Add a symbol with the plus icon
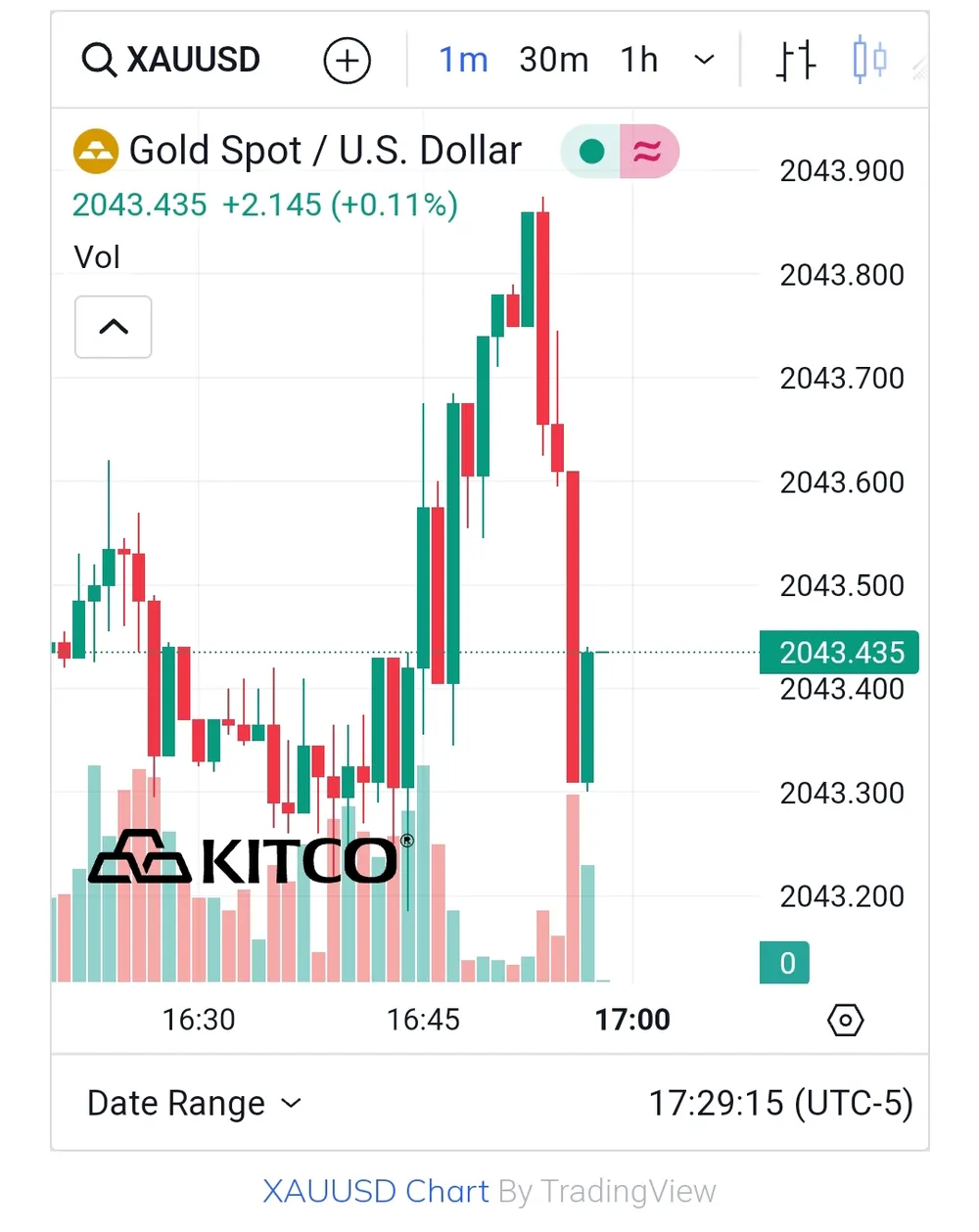Image resolution: width=979 pixels, height=1232 pixels. pyautogui.click(x=348, y=61)
